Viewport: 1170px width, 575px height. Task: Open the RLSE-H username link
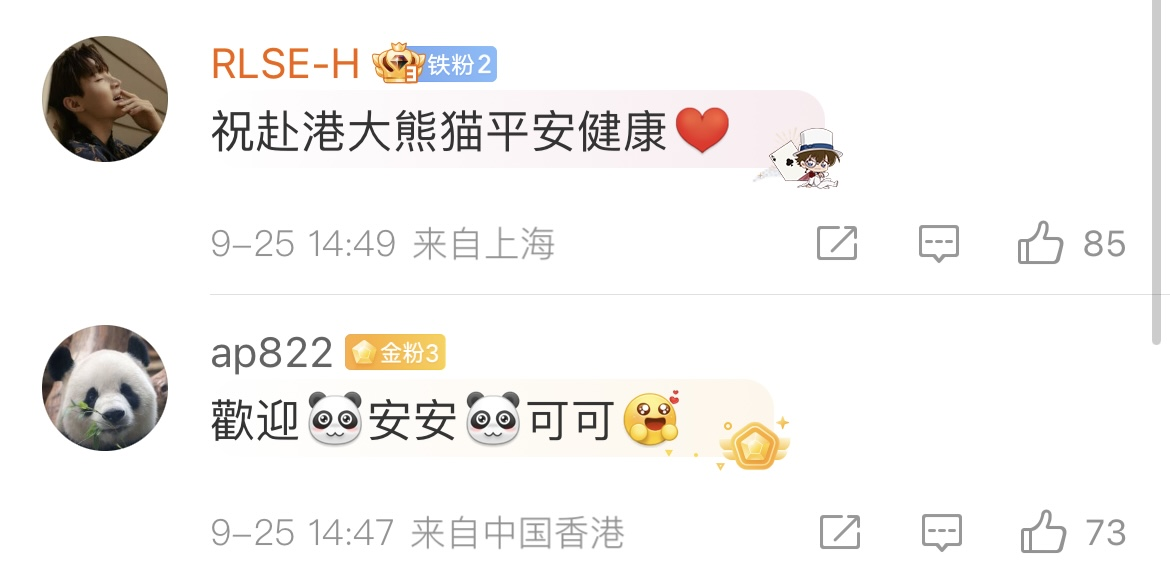click(285, 65)
